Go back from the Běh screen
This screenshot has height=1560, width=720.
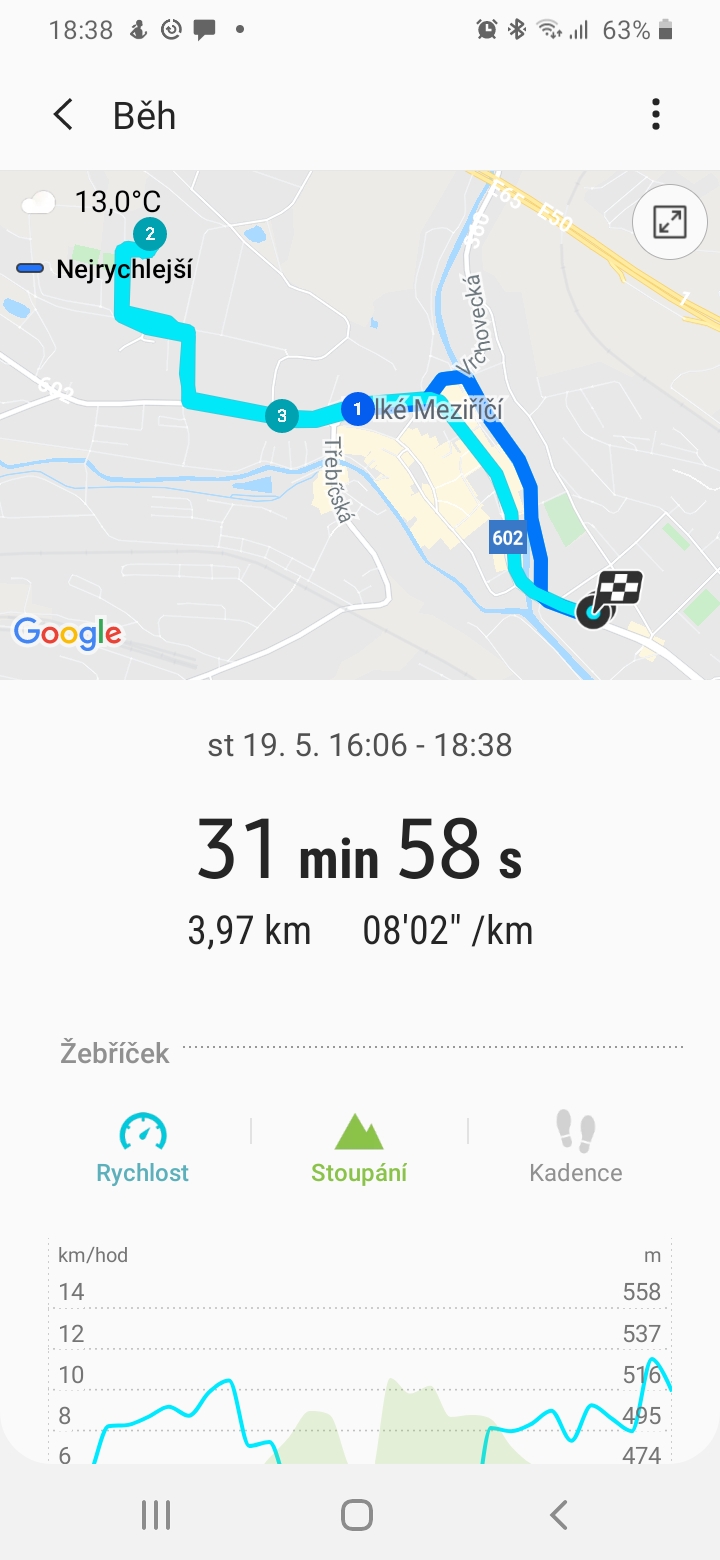tap(63, 115)
